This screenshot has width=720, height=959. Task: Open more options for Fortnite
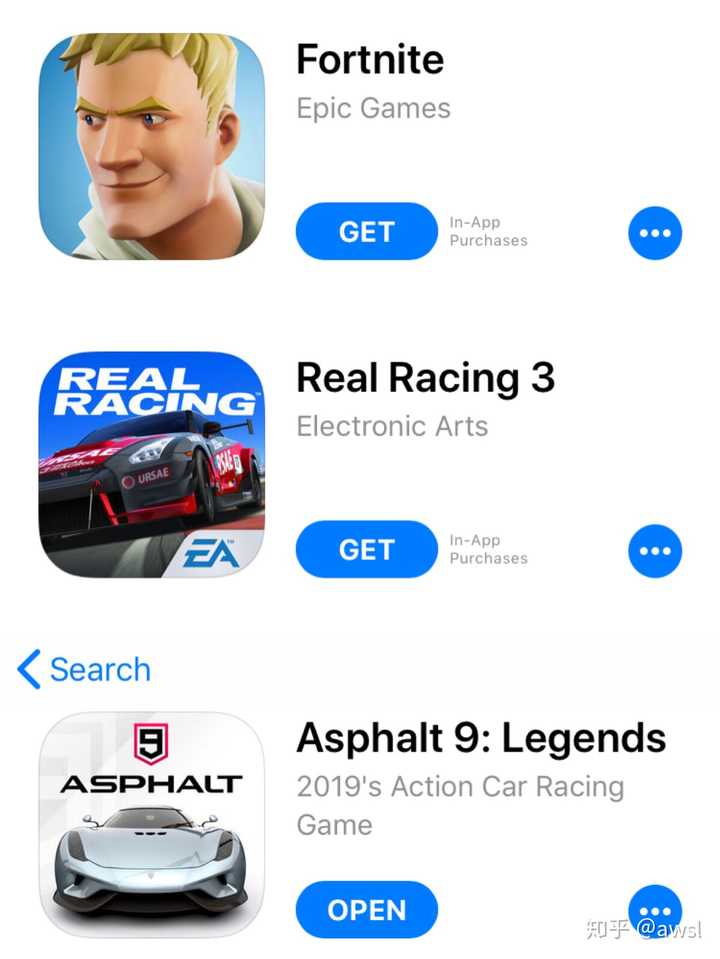[x=655, y=233]
